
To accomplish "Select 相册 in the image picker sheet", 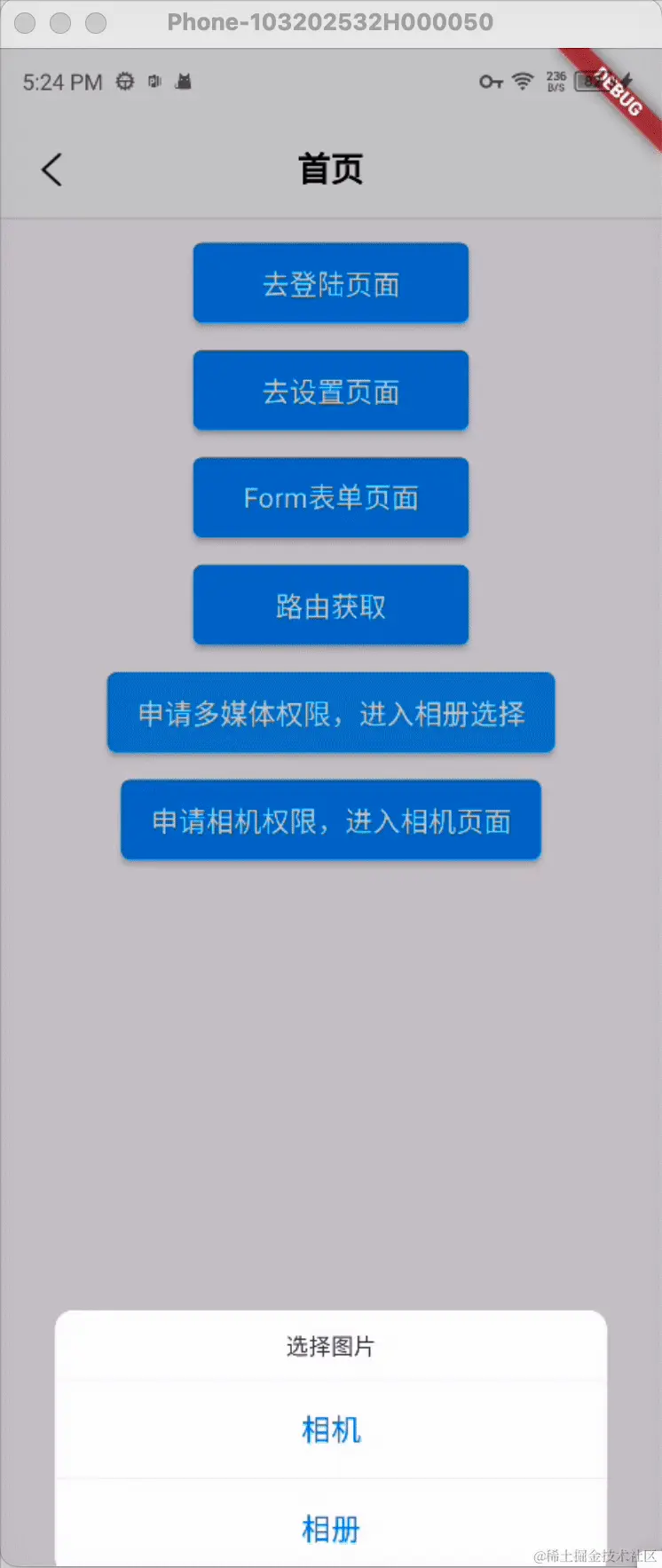I will click(331, 1529).
